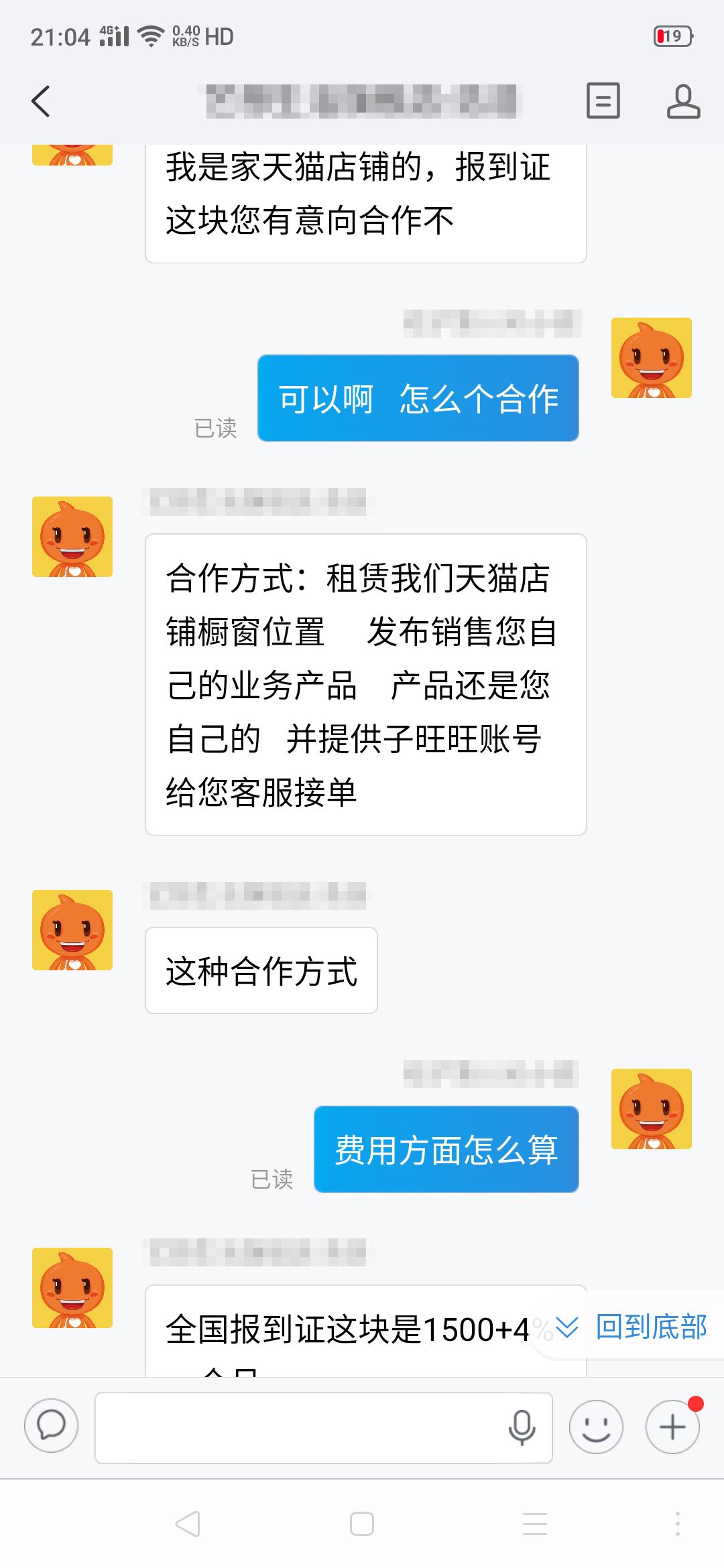Open the contact profile icon
Screen dimensions: 724x1568
pos(683,102)
